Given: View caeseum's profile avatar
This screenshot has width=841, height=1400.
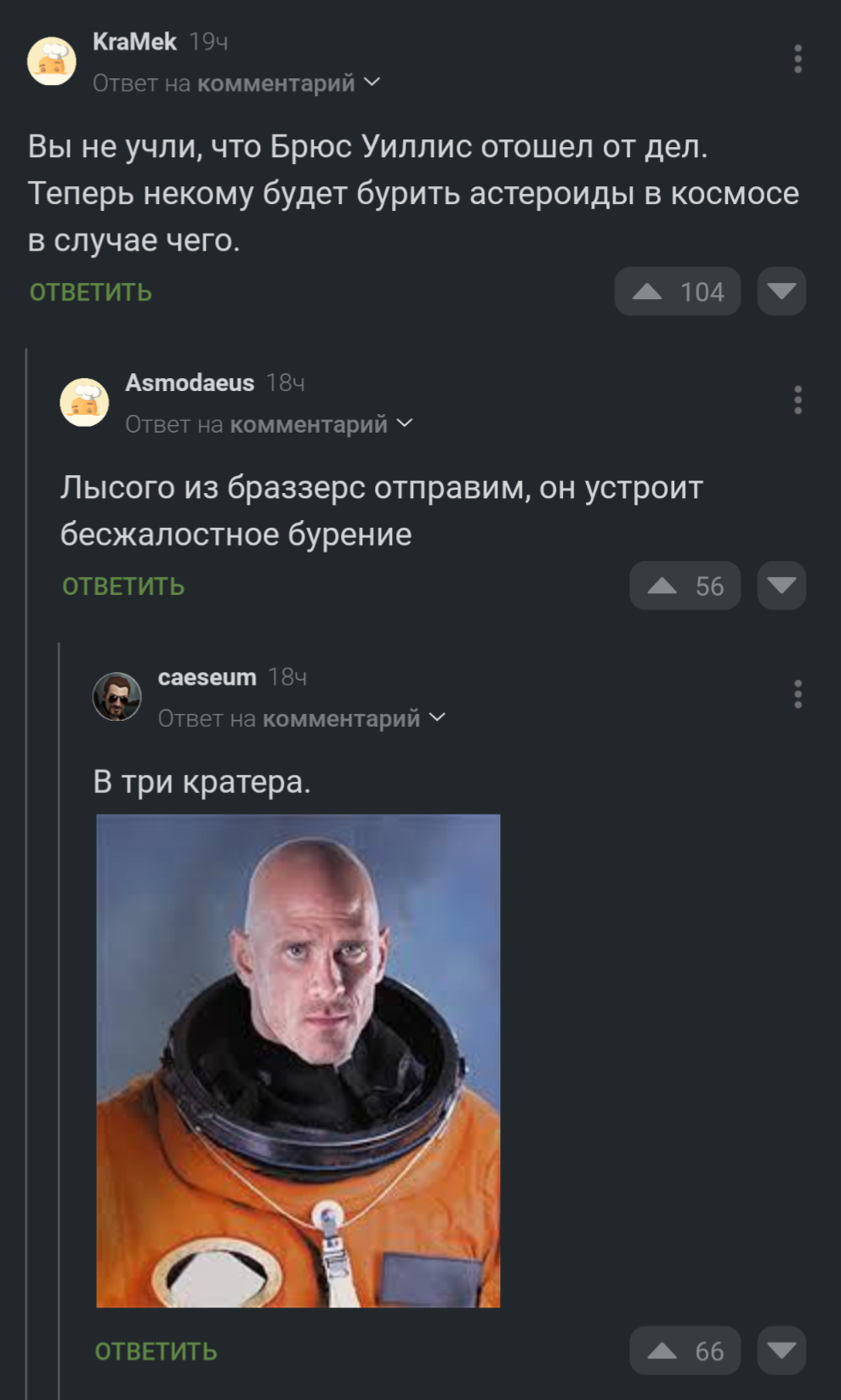Looking at the screenshot, I should tap(116, 696).
